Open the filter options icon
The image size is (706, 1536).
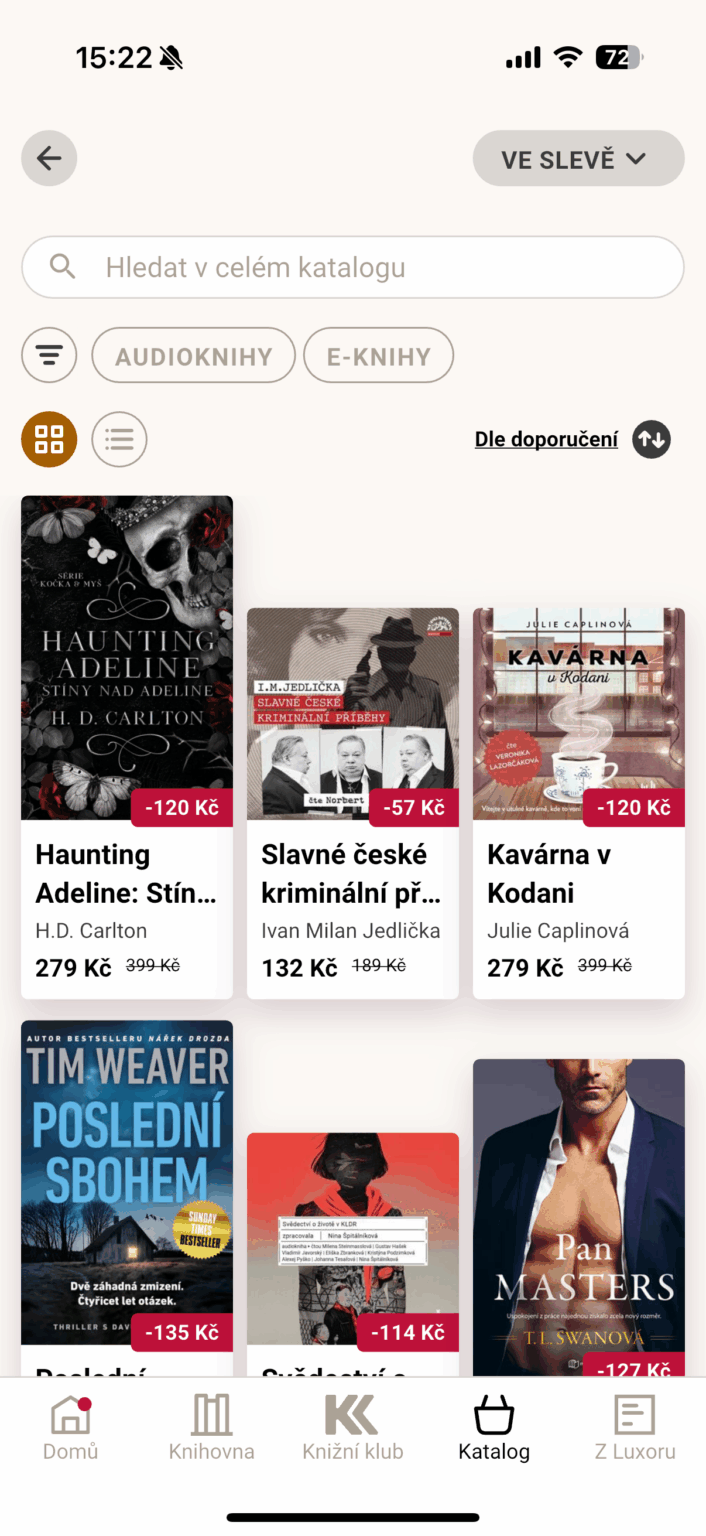(x=49, y=355)
